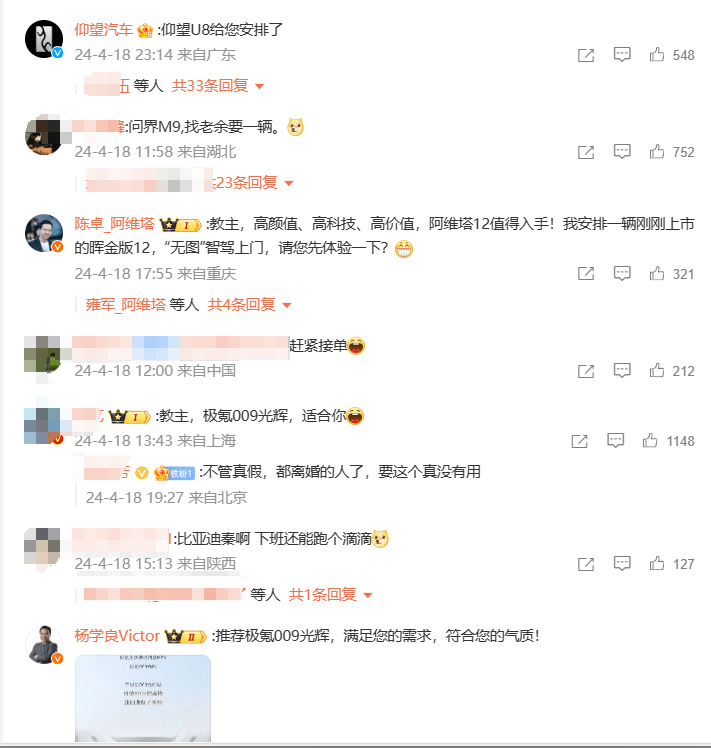Viewport: 711px width, 748px height.
Task: Share the 仰望汽车 comment
Action: 587,55
